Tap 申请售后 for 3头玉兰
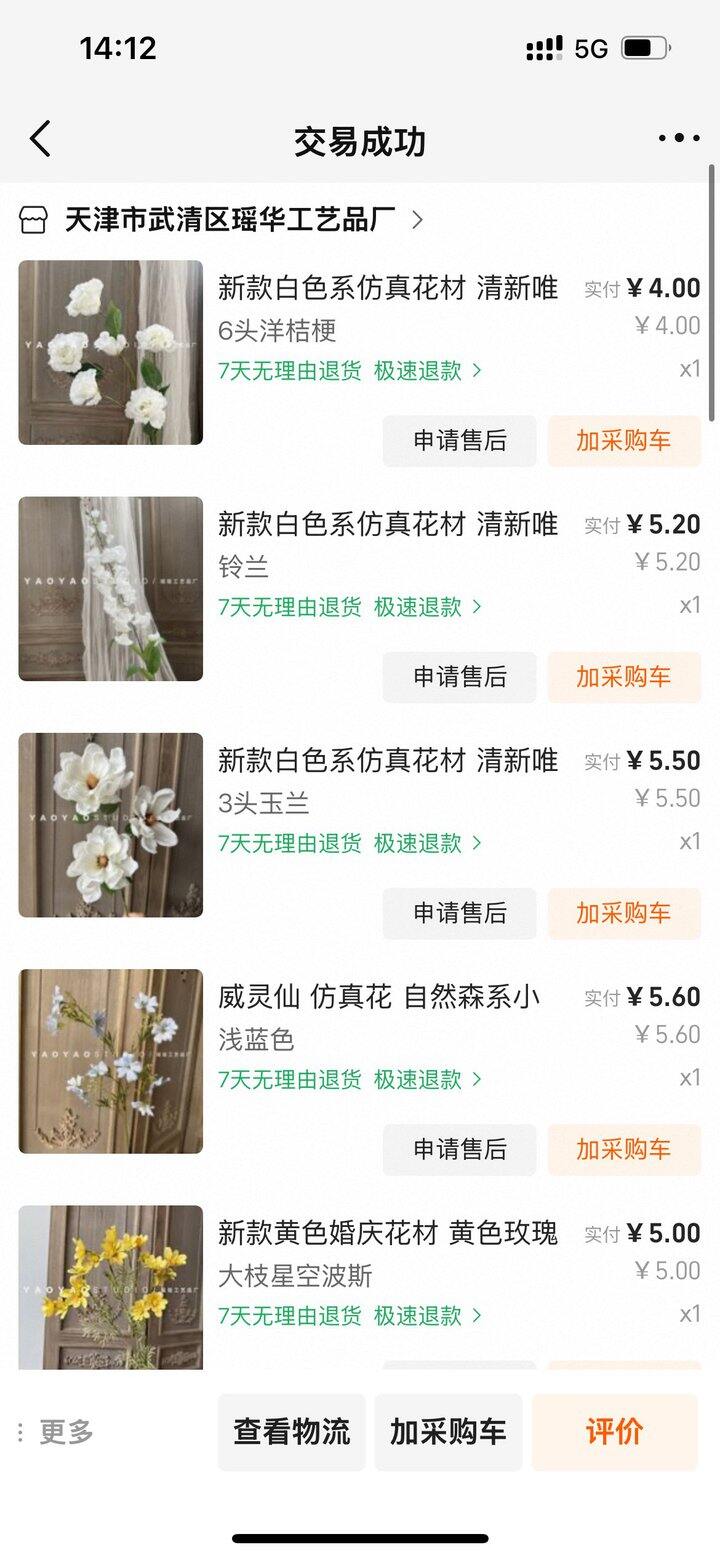The width and height of the screenshot is (720, 1558). 459,913
